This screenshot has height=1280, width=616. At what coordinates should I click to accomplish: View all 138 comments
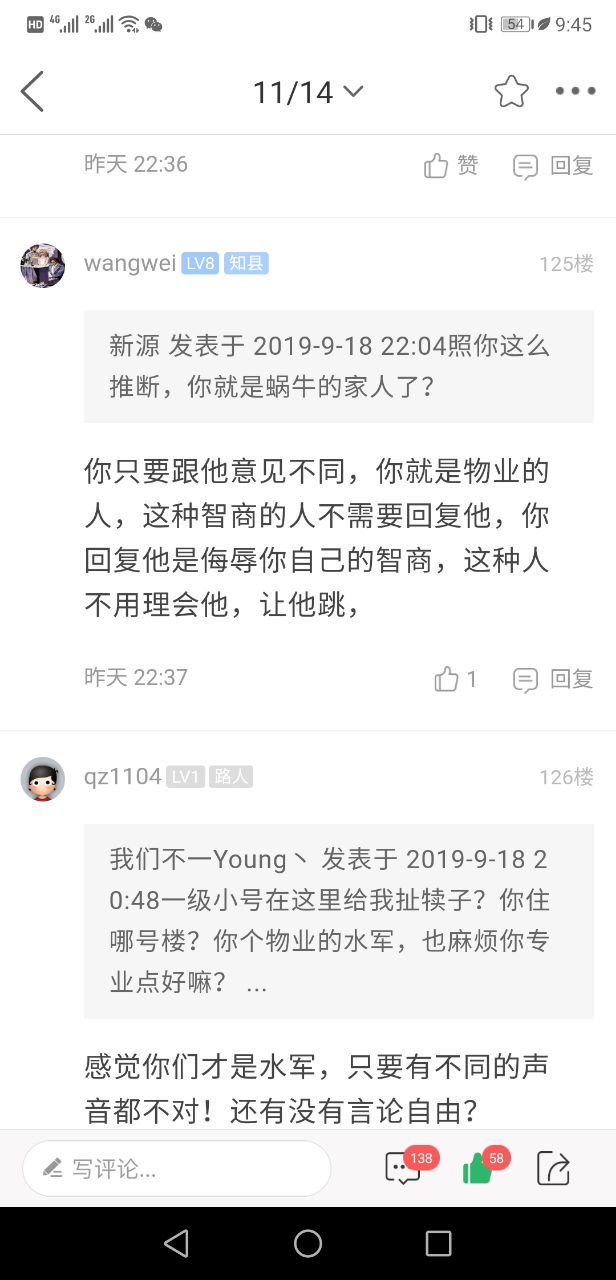[404, 1168]
